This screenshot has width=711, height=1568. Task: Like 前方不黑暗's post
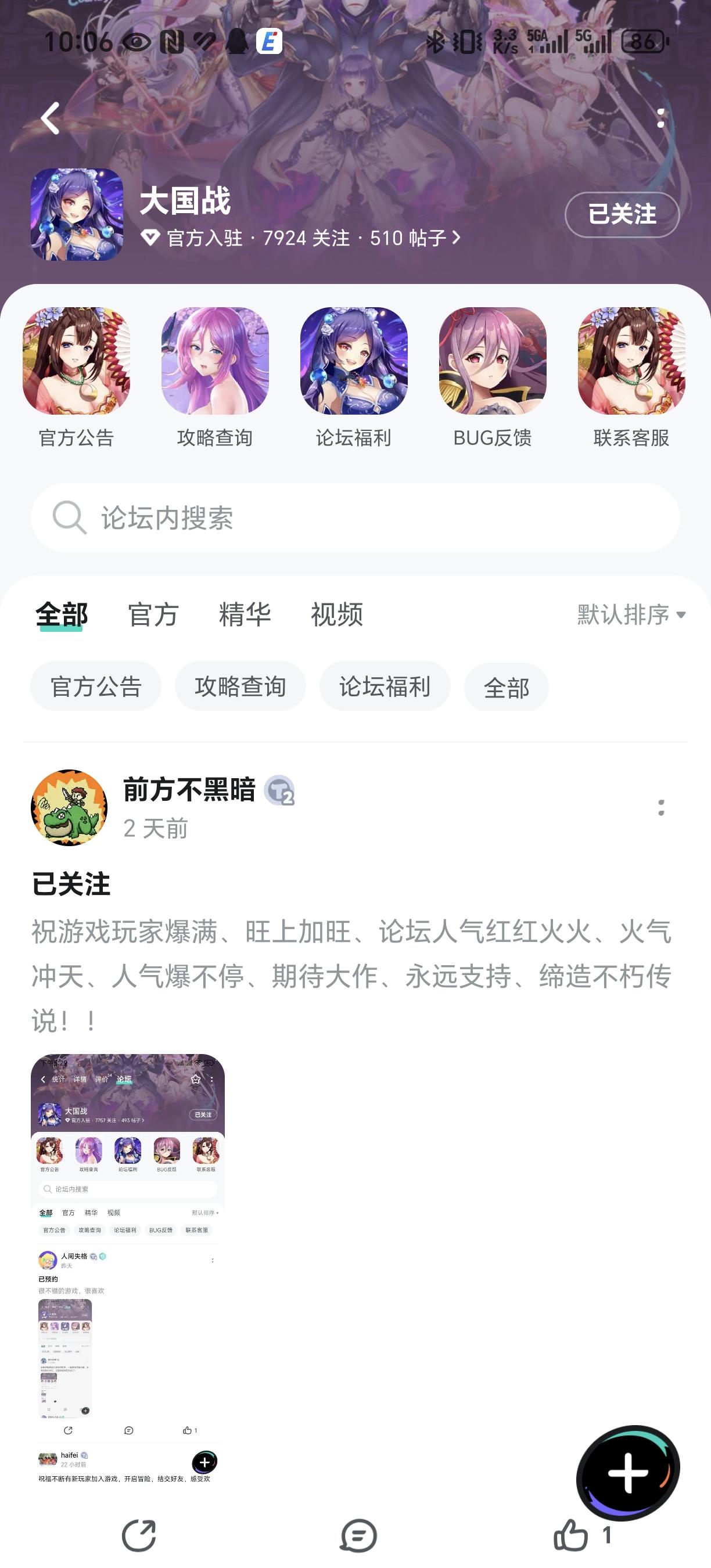[x=581, y=1535]
